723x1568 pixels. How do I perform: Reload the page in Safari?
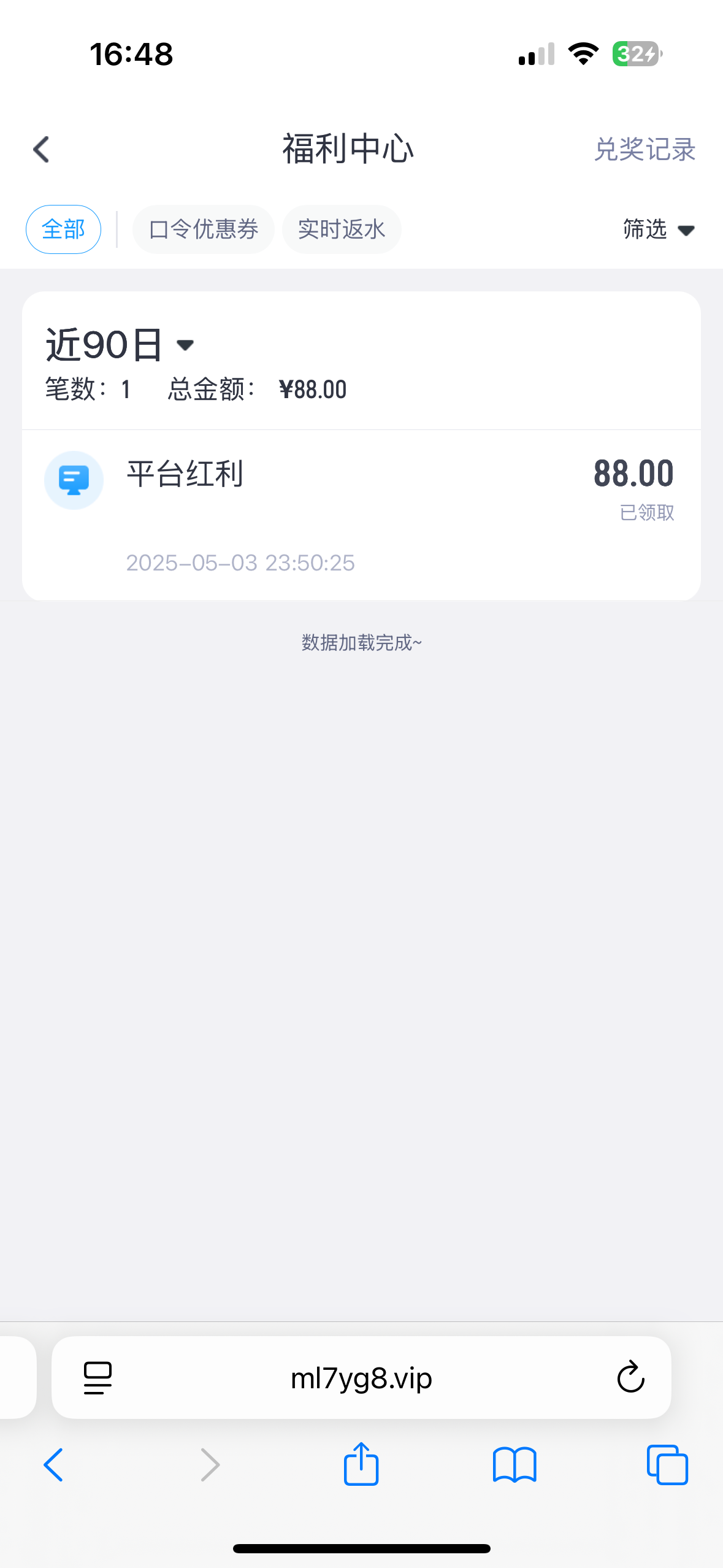630,1378
